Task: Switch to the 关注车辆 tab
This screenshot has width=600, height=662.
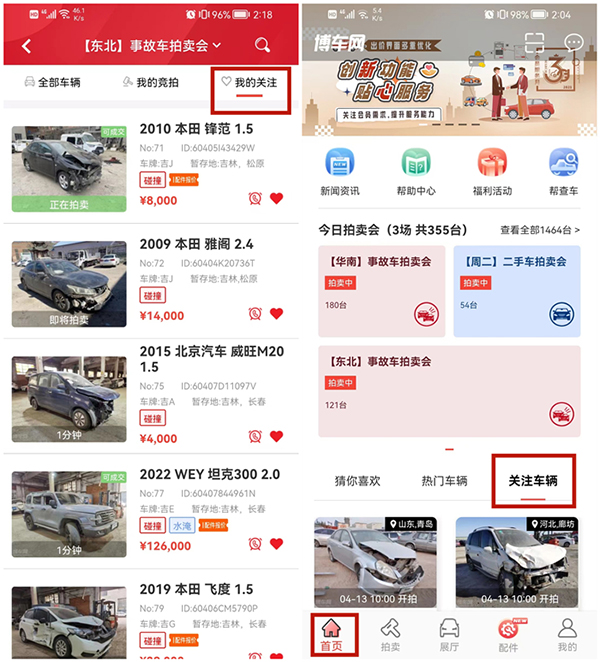Action: 527,481
